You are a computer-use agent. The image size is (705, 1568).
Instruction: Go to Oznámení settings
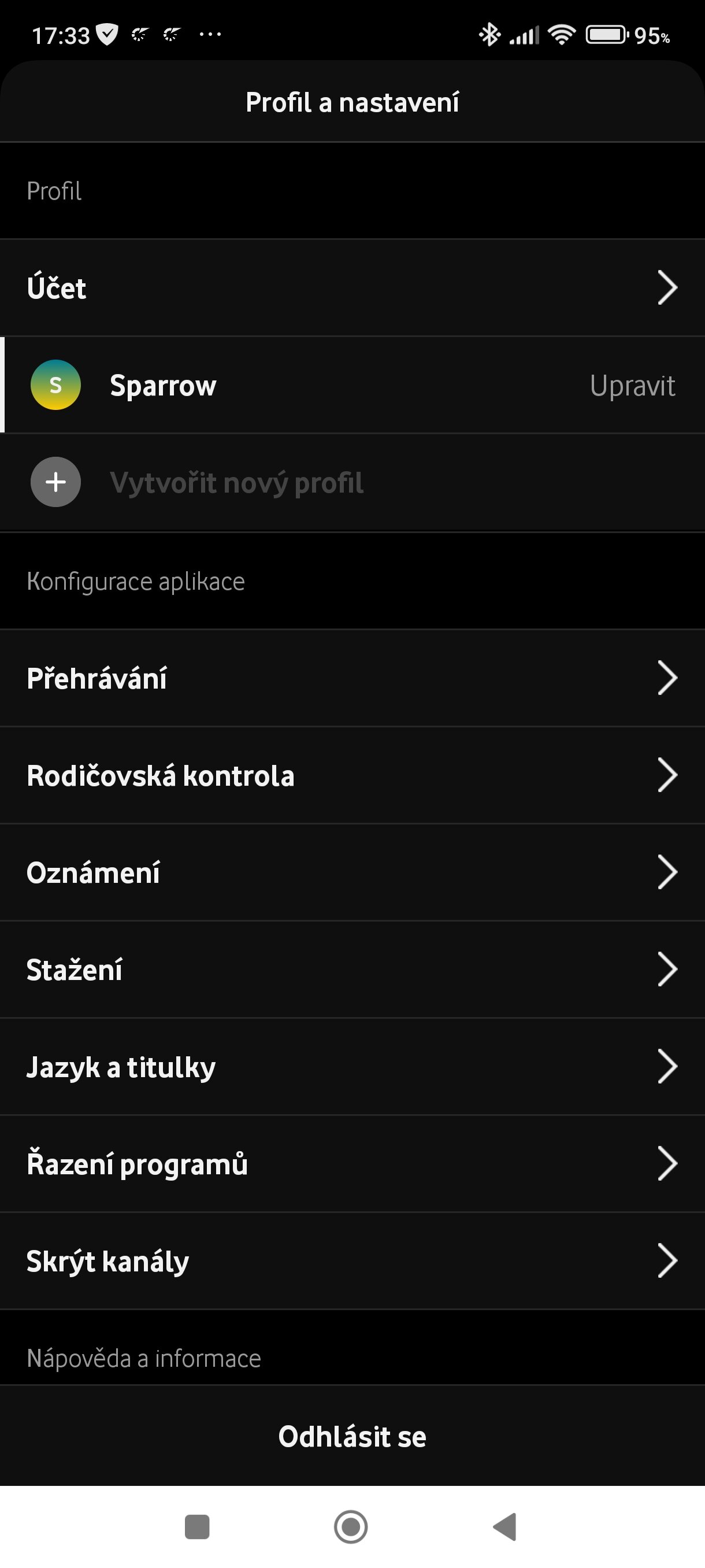click(352, 872)
